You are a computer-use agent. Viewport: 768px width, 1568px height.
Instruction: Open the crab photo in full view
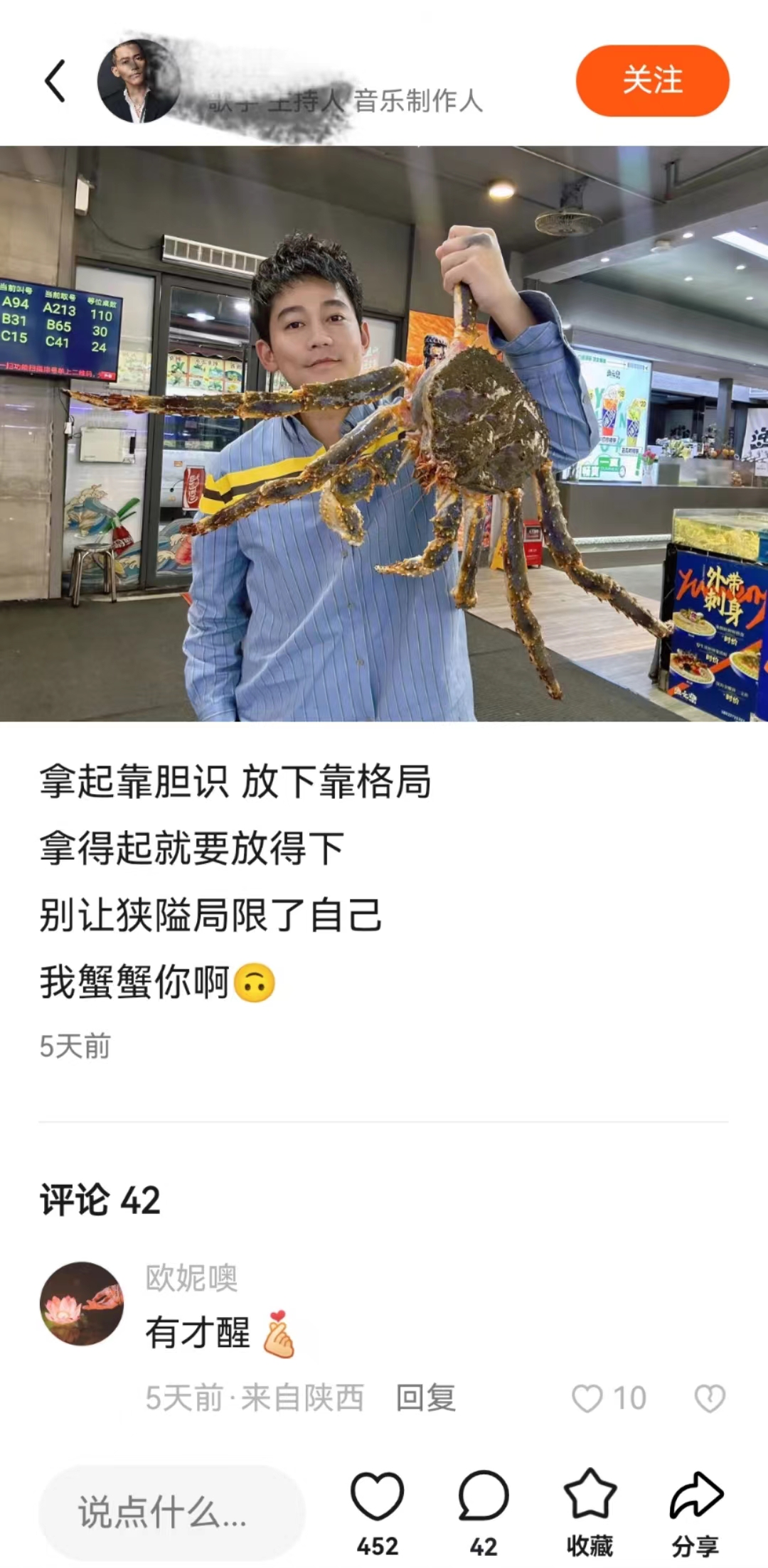(384, 434)
